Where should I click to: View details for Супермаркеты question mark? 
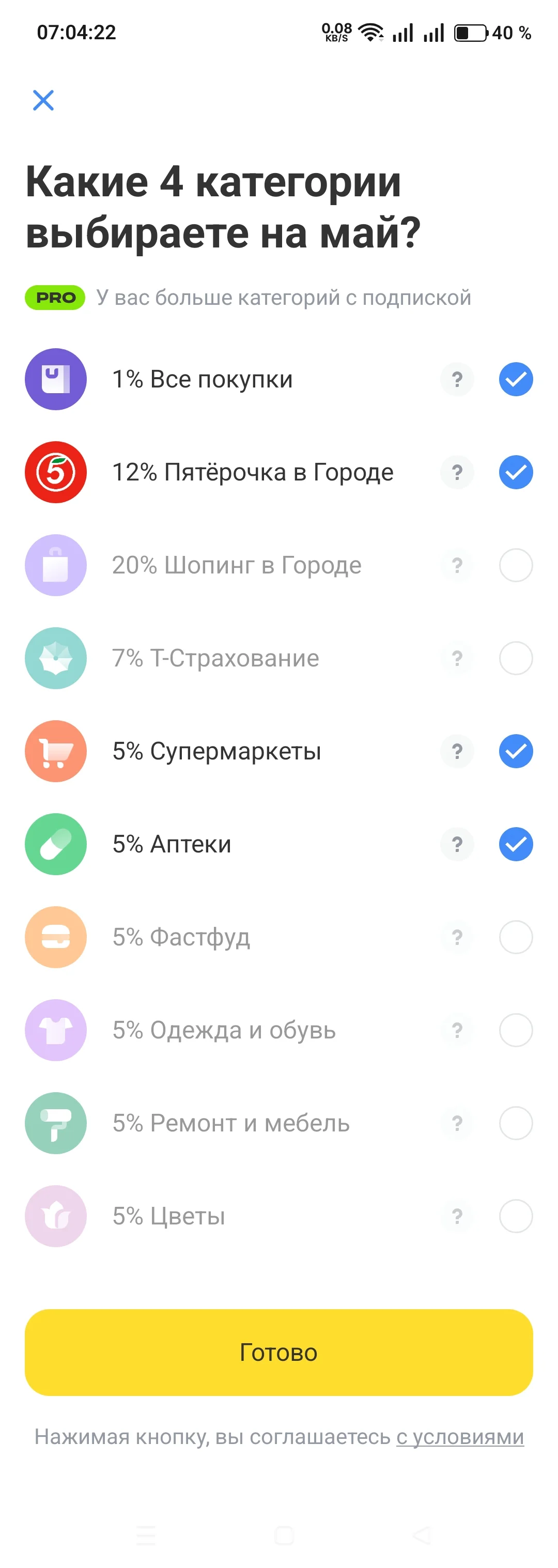(457, 751)
